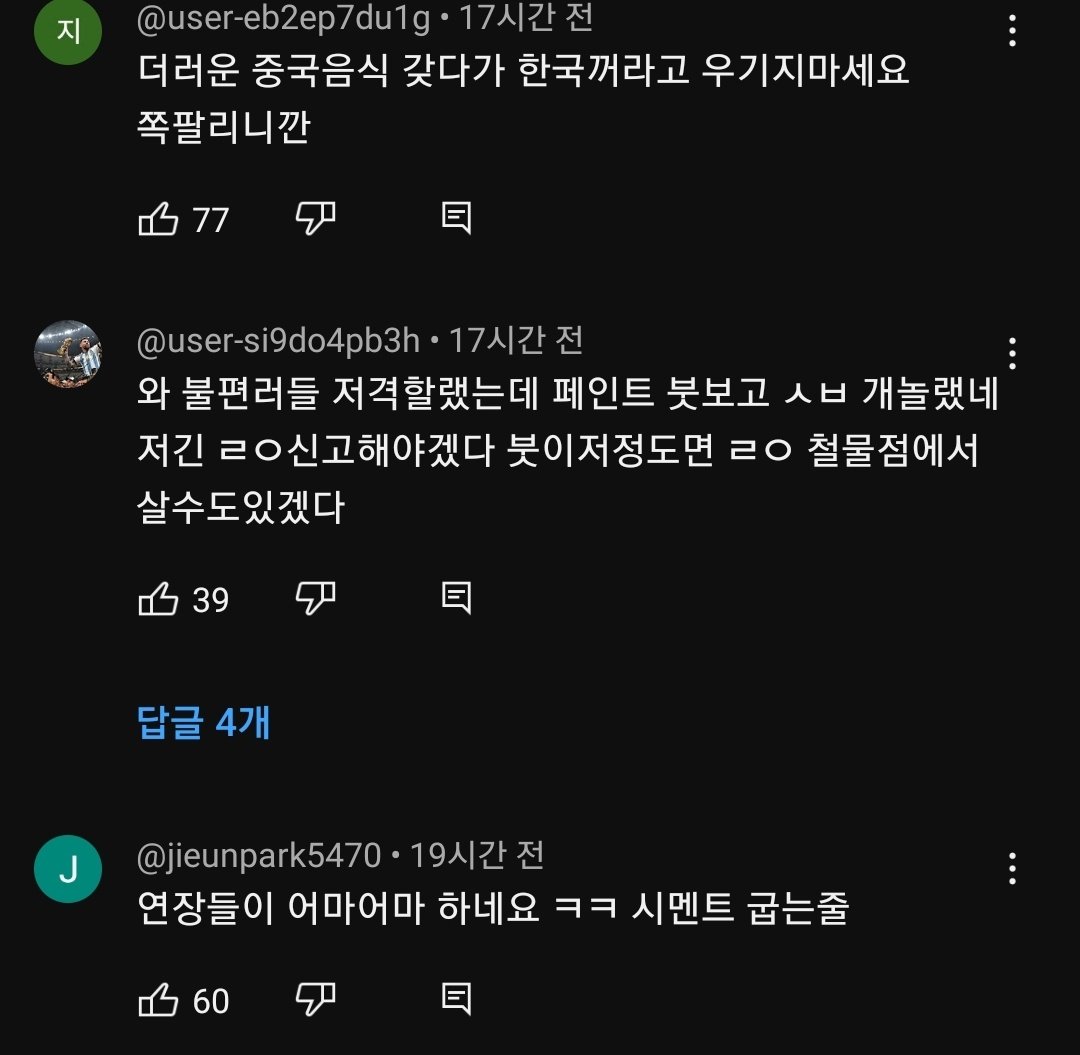Like the comment by @user-eb2ep7du1g

pos(158,218)
